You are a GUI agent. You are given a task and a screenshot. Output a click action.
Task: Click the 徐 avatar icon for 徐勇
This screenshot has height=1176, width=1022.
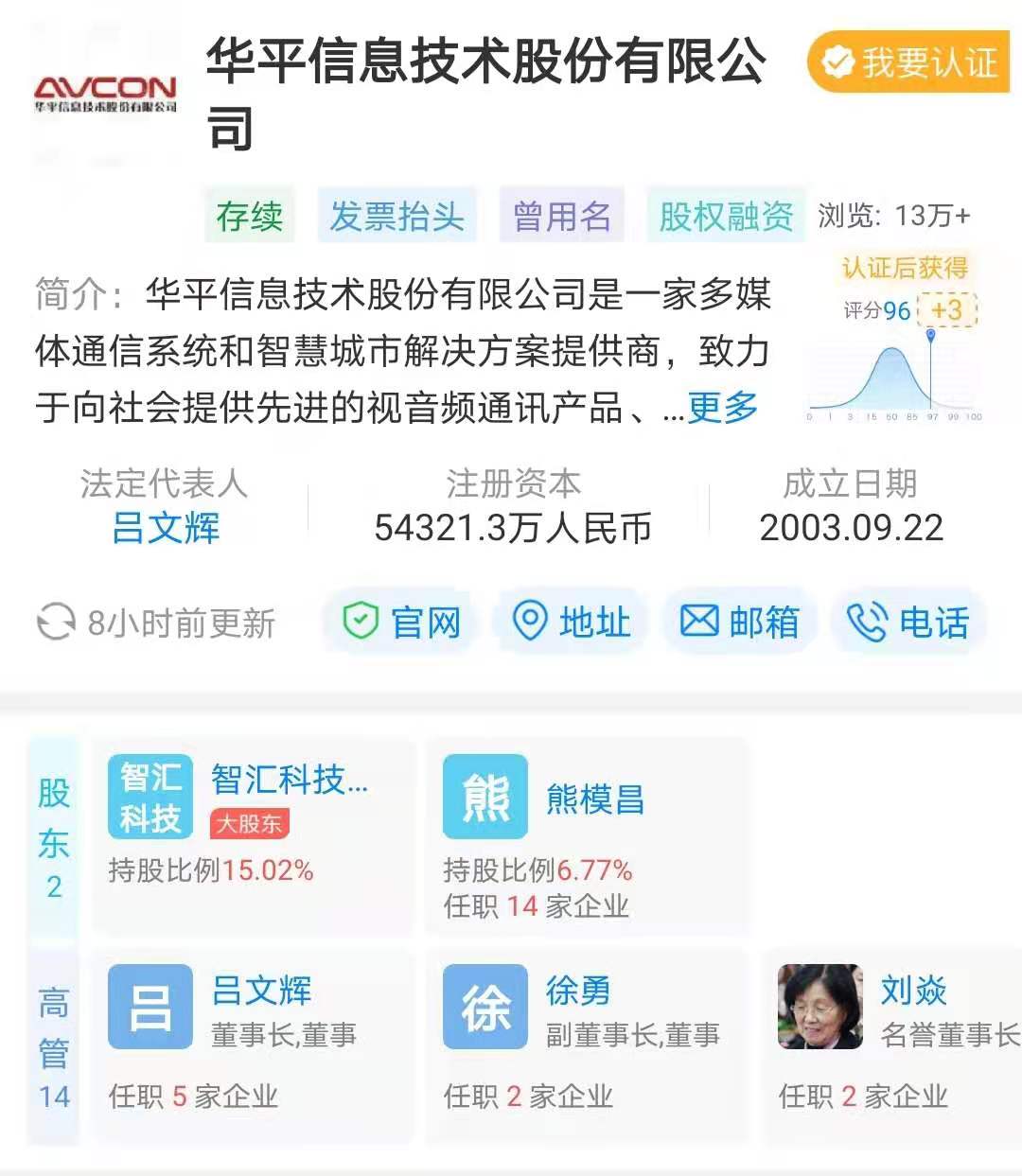[485, 1007]
